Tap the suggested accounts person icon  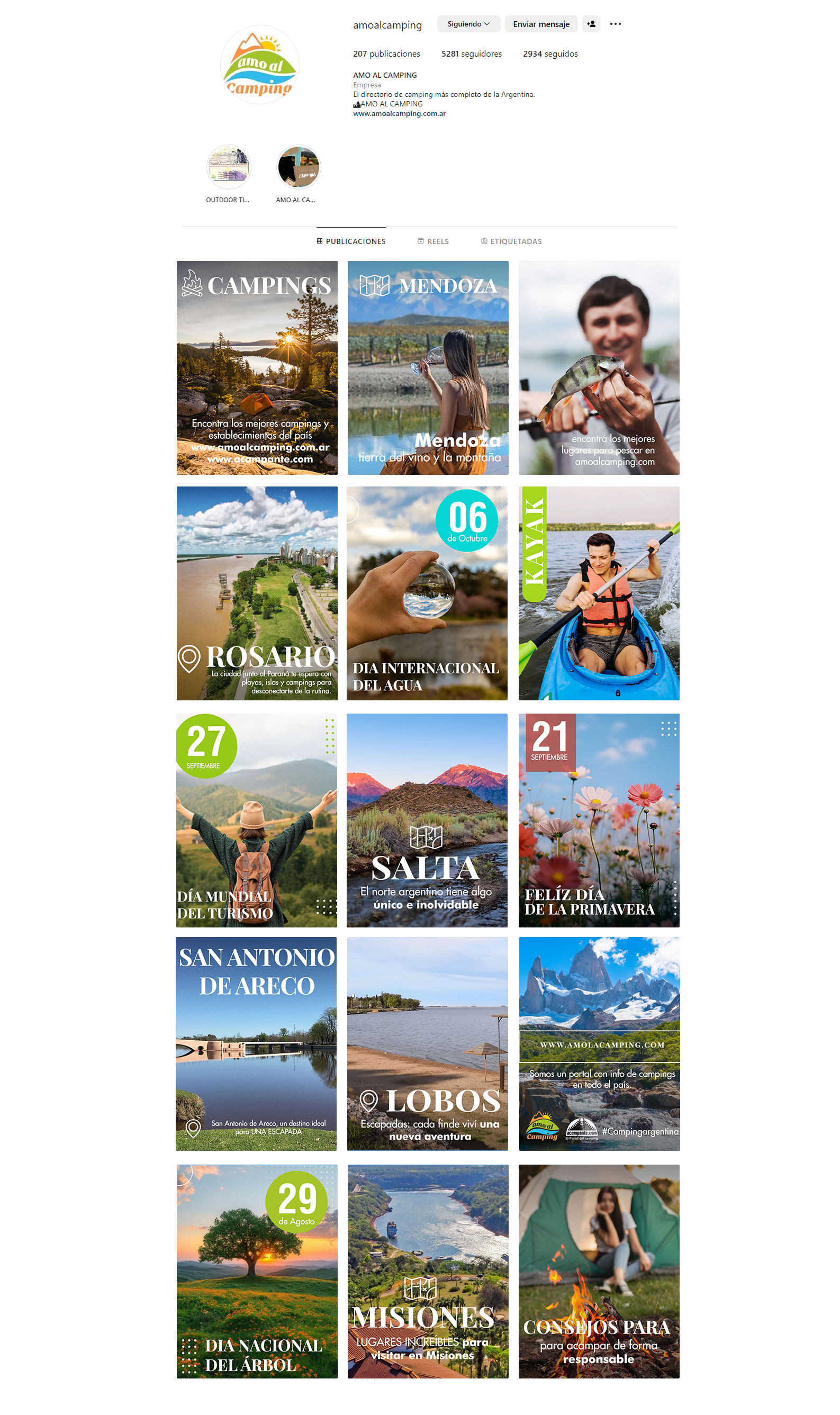point(591,24)
